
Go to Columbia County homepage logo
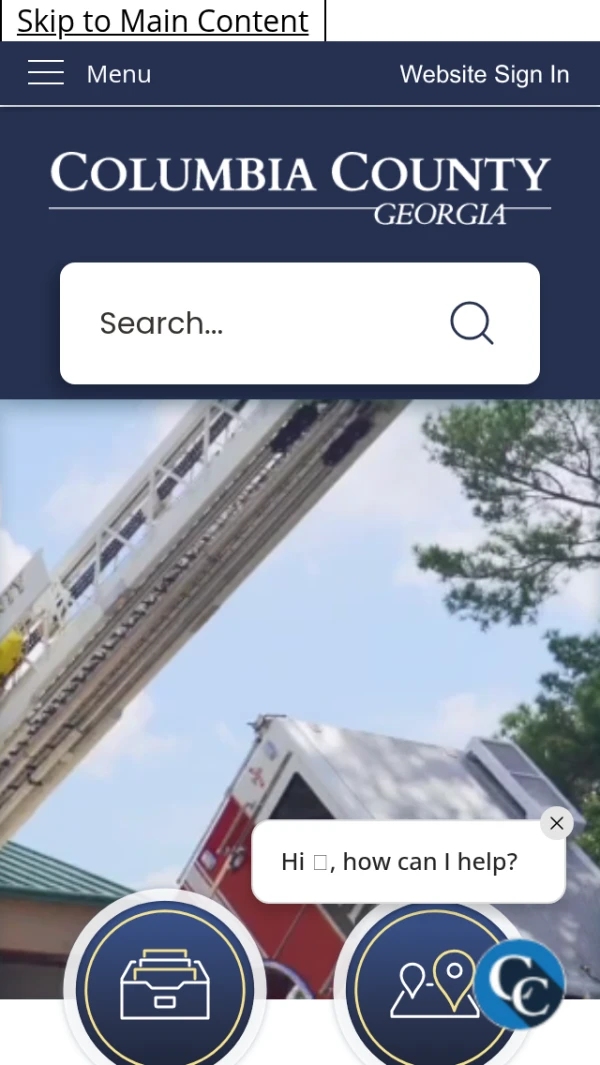(x=300, y=187)
